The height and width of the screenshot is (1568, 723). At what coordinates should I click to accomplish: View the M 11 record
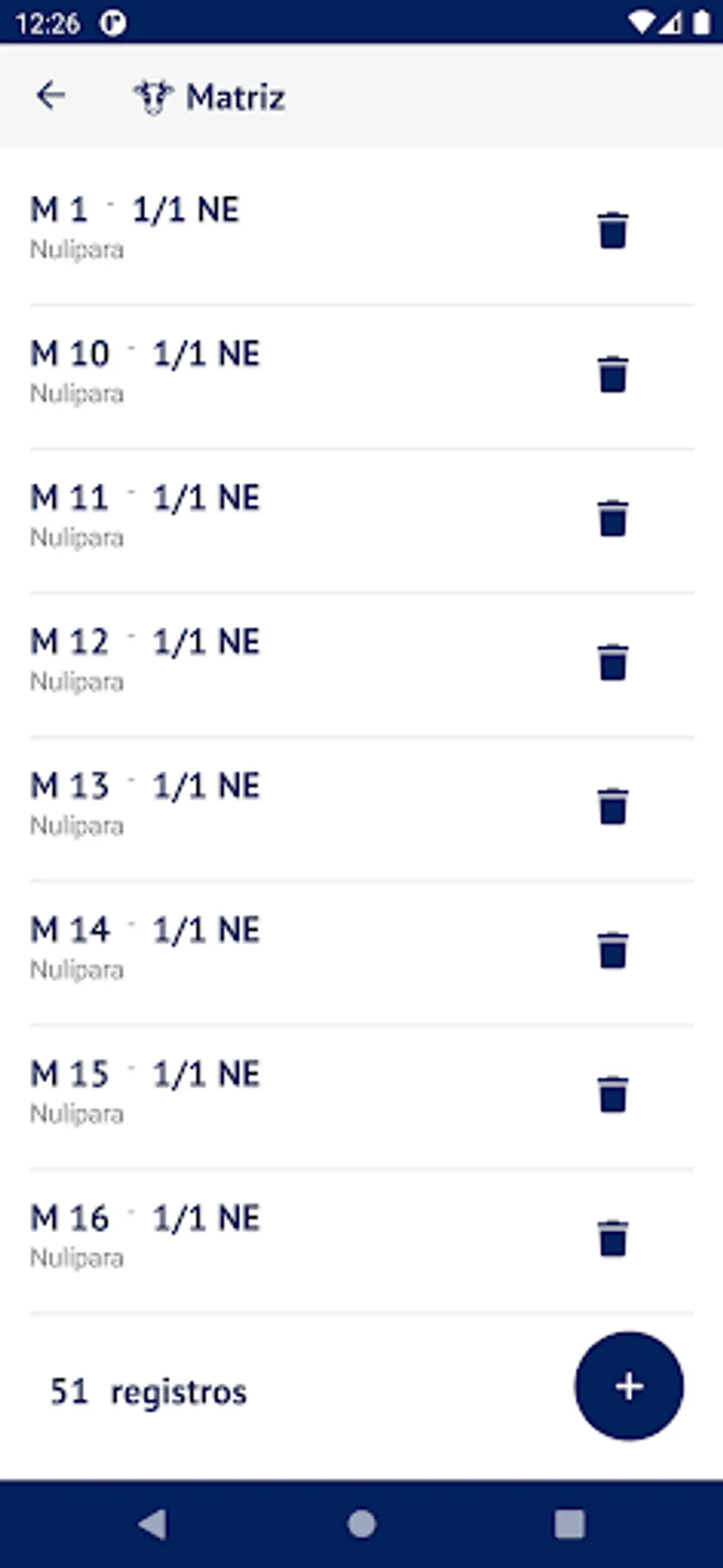click(x=241, y=515)
